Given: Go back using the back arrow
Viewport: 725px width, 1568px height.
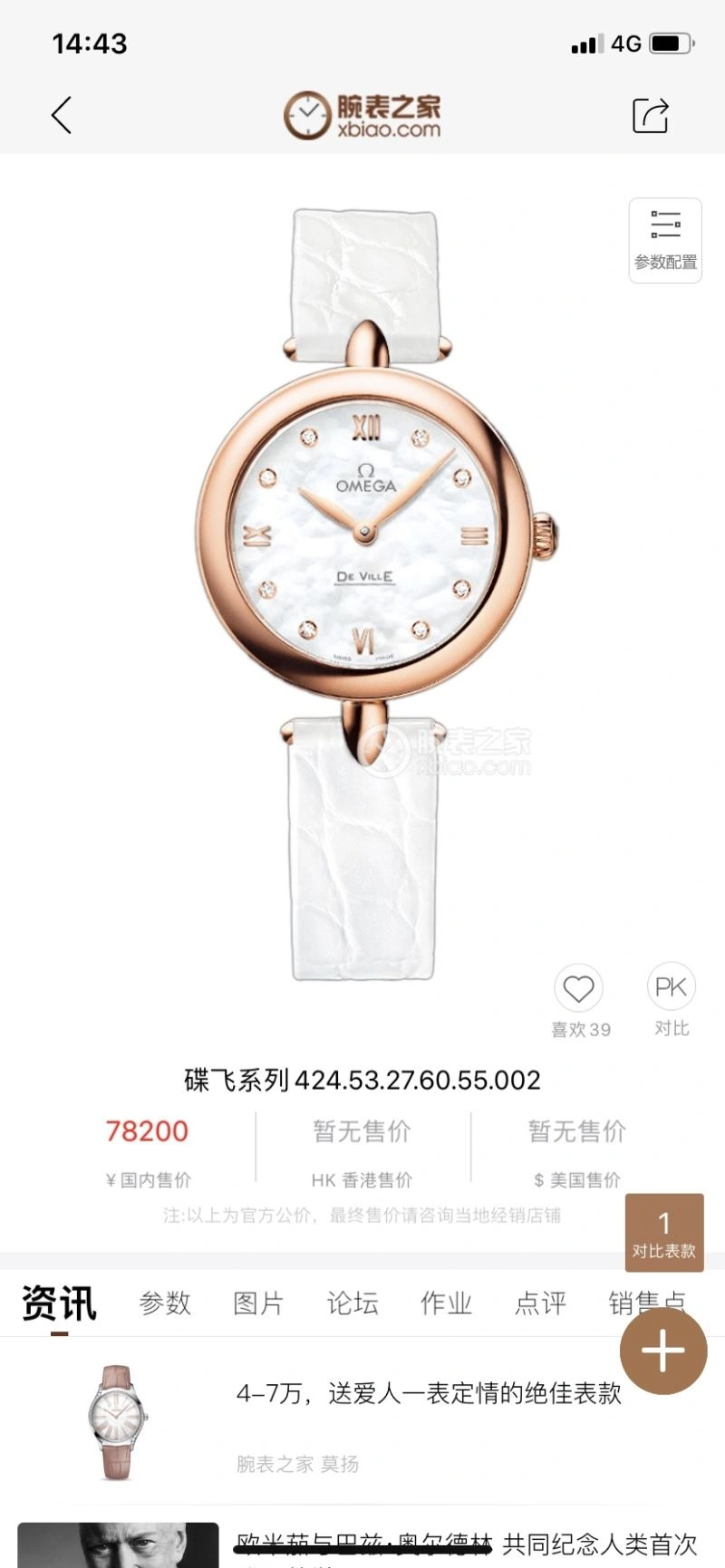Looking at the screenshot, I should click(62, 115).
